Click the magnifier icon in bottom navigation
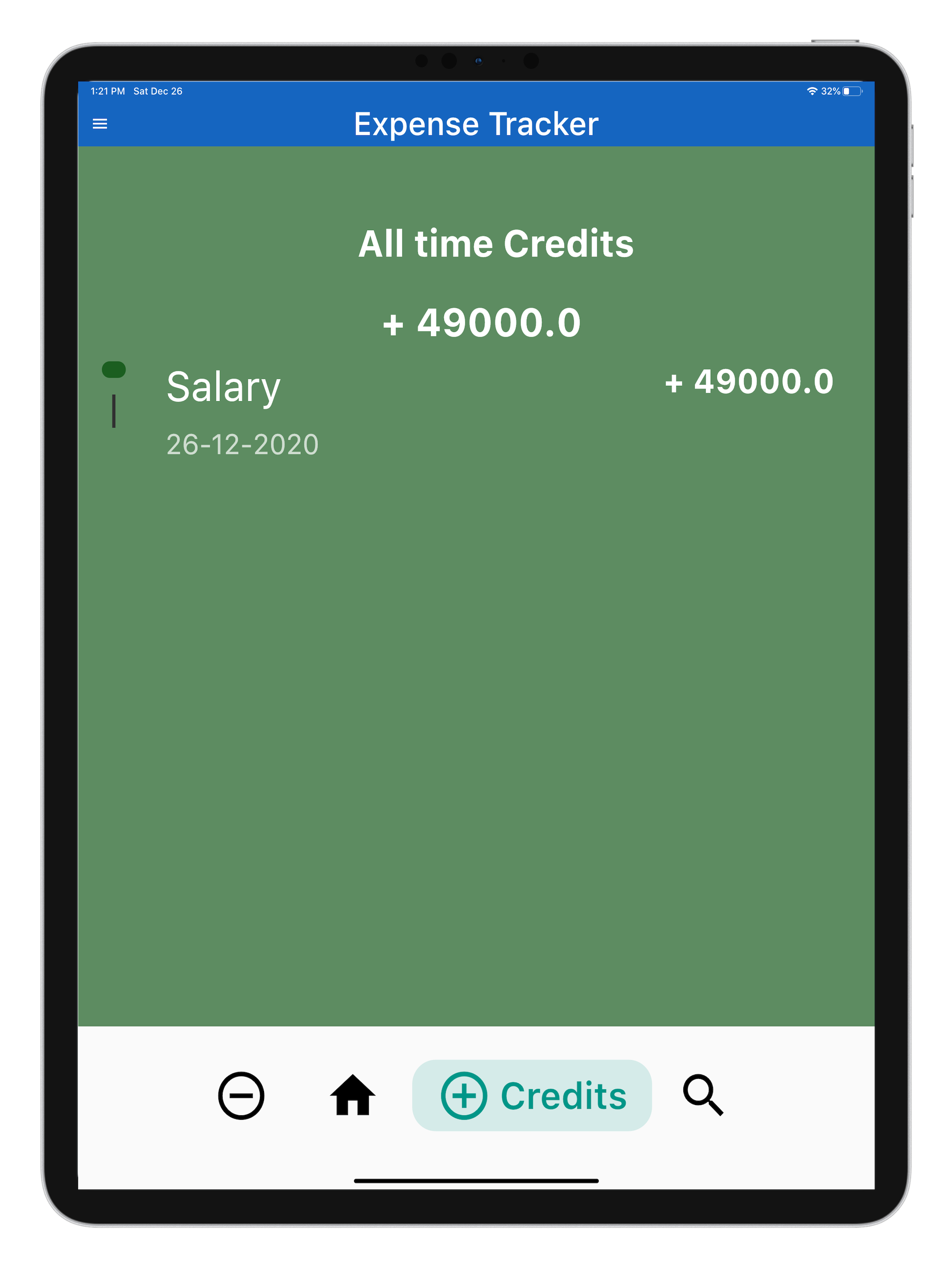952x1270 pixels. [703, 1097]
